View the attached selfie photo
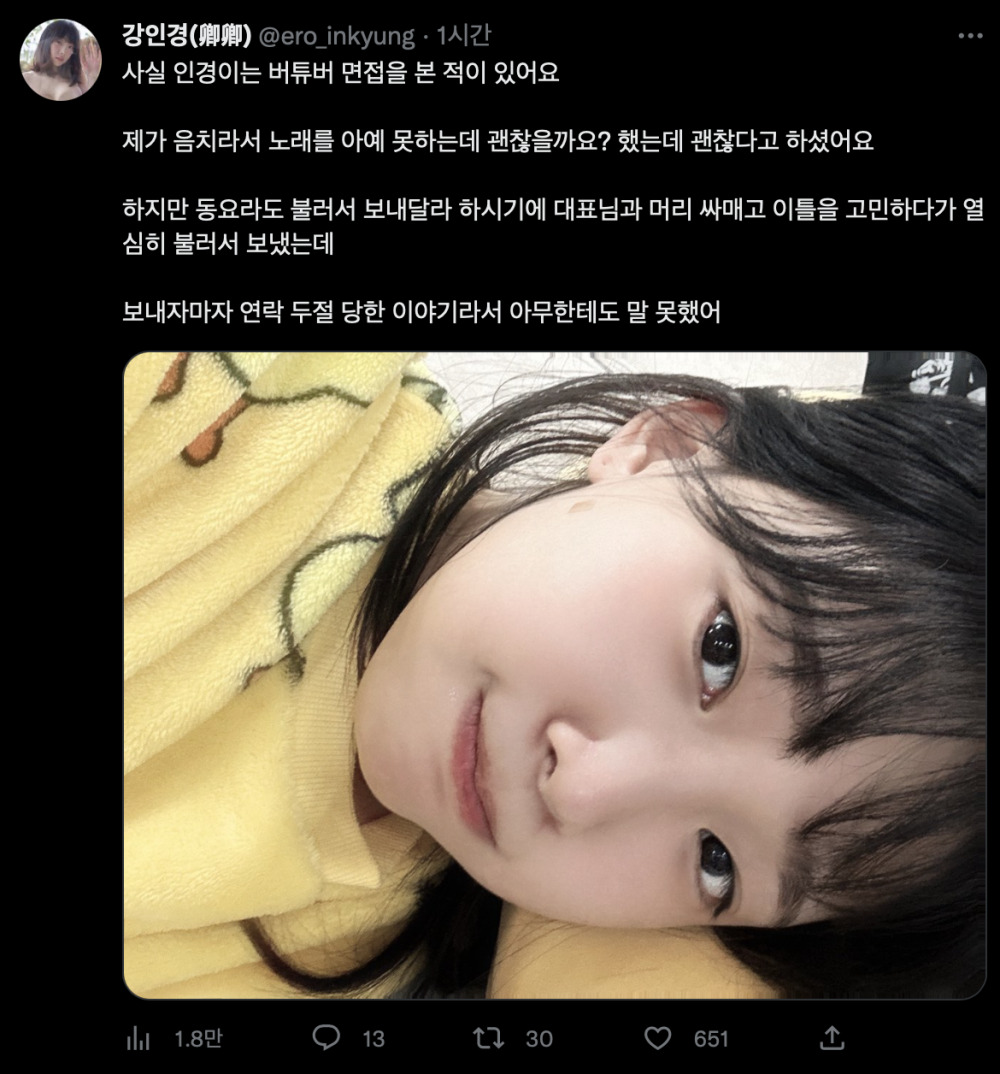The height and width of the screenshot is (1074, 1000). click(x=554, y=675)
